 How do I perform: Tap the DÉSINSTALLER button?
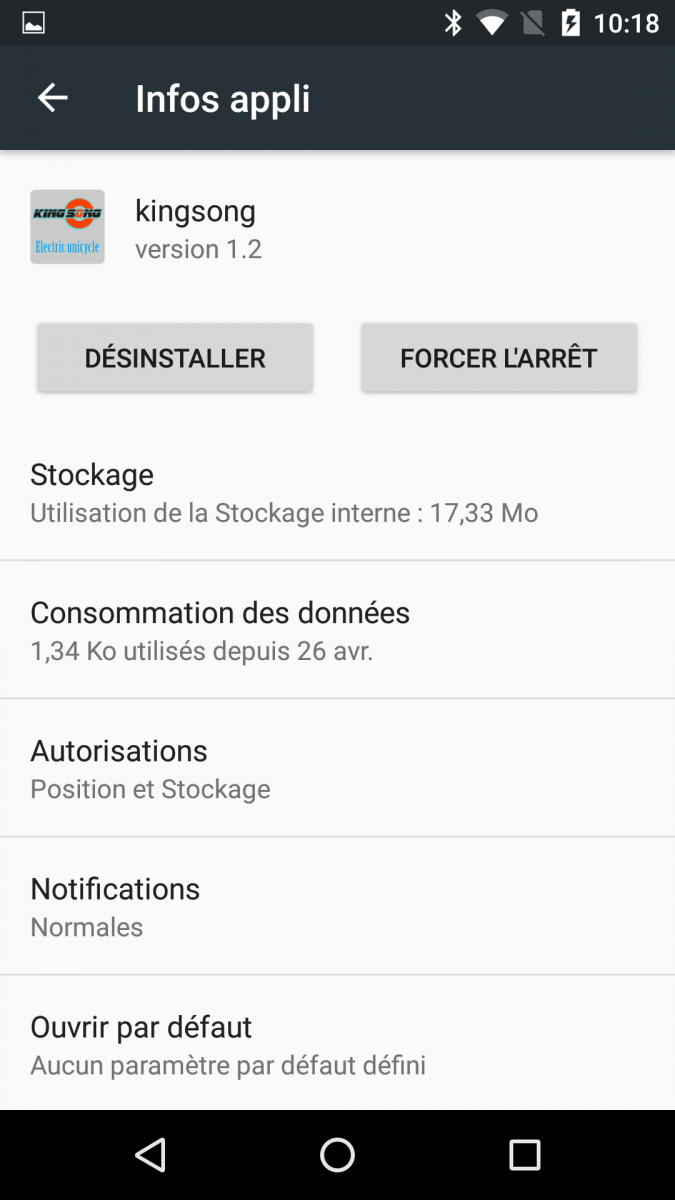click(x=175, y=357)
